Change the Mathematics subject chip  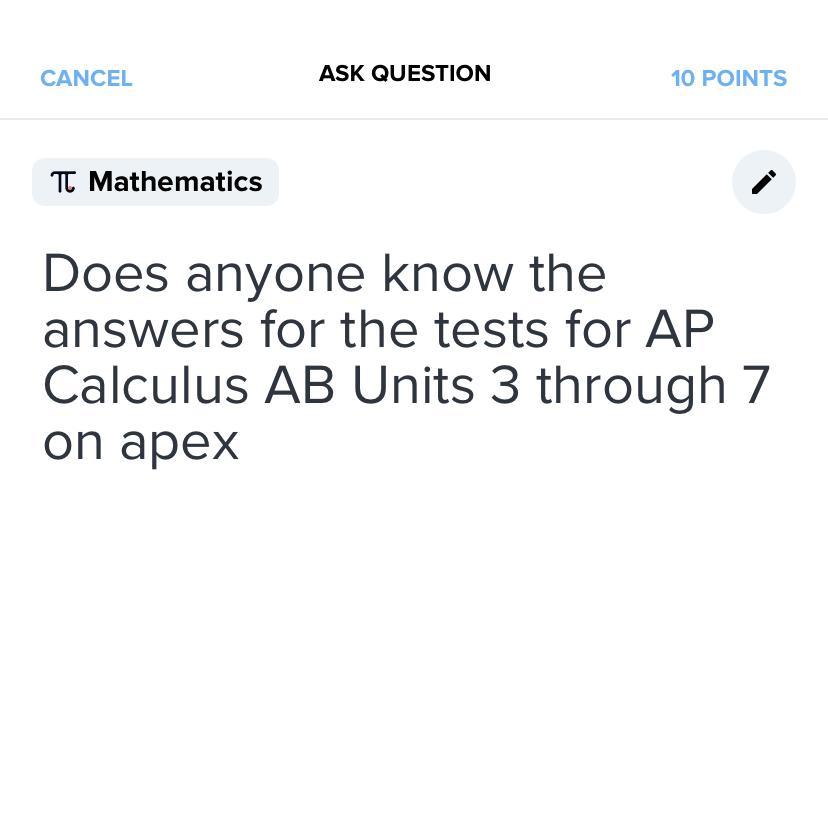point(156,182)
